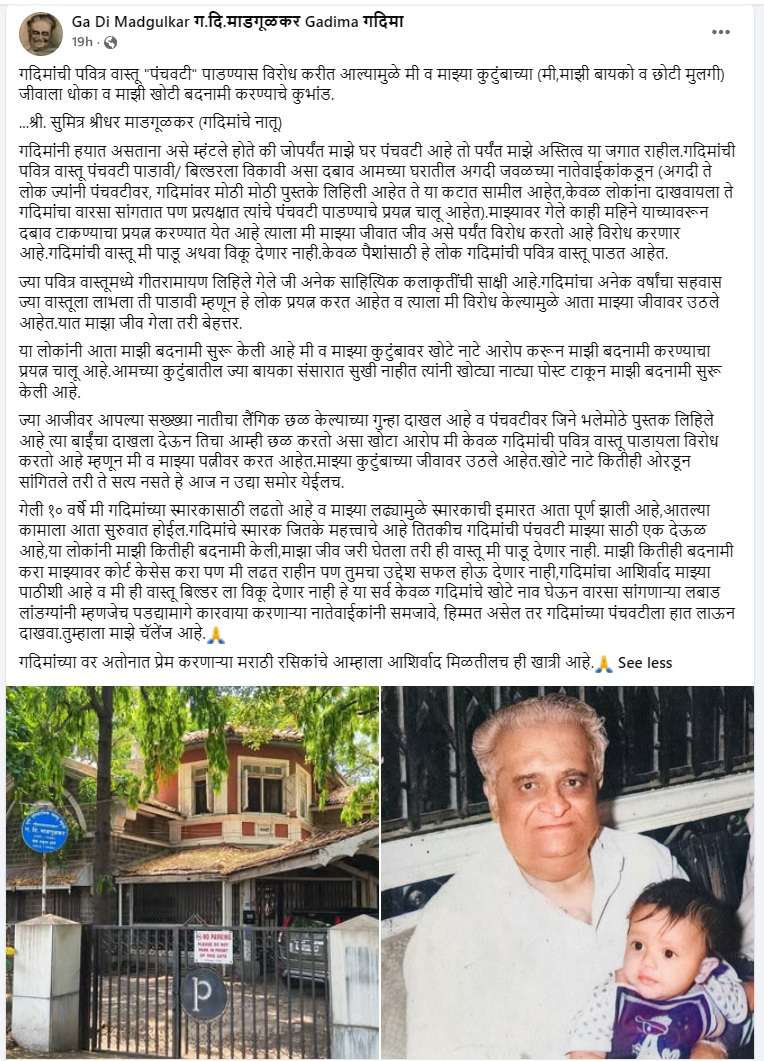Open the Panchavati house photo
Viewport: 764px width, 1061px height.
(x=192, y=872)
